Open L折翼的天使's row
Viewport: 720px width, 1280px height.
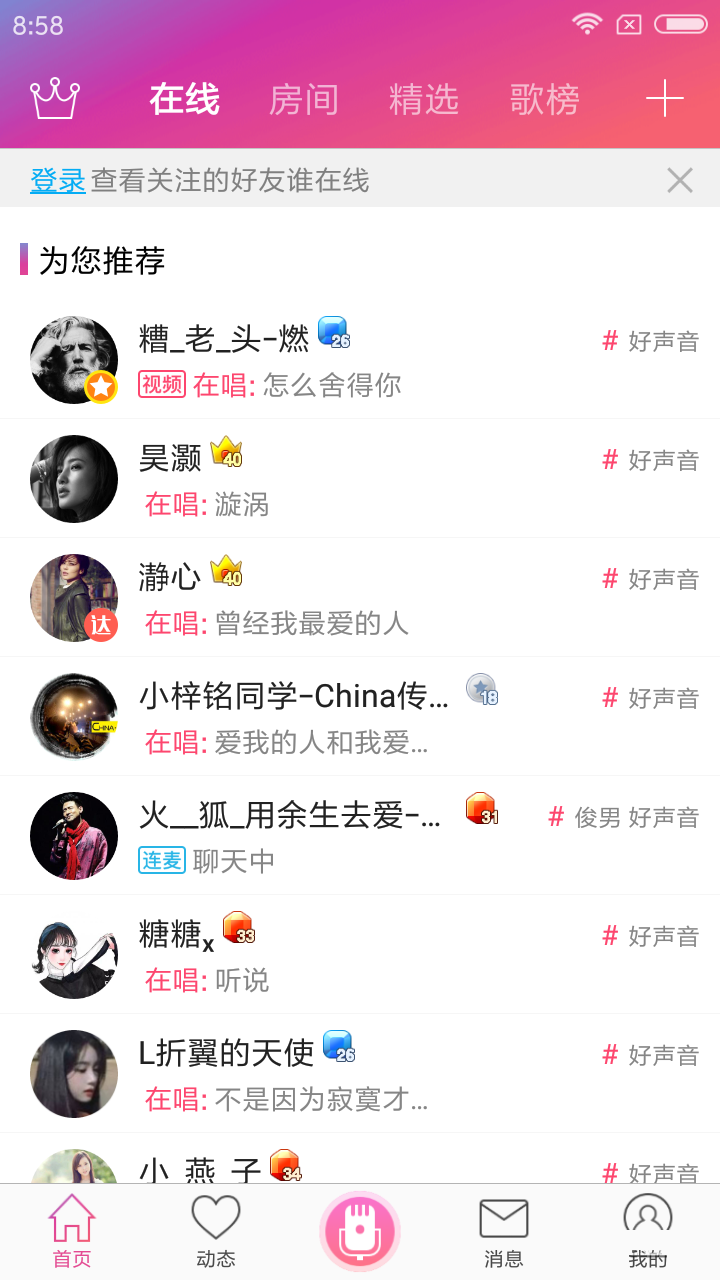click(x=360, y=1074)
